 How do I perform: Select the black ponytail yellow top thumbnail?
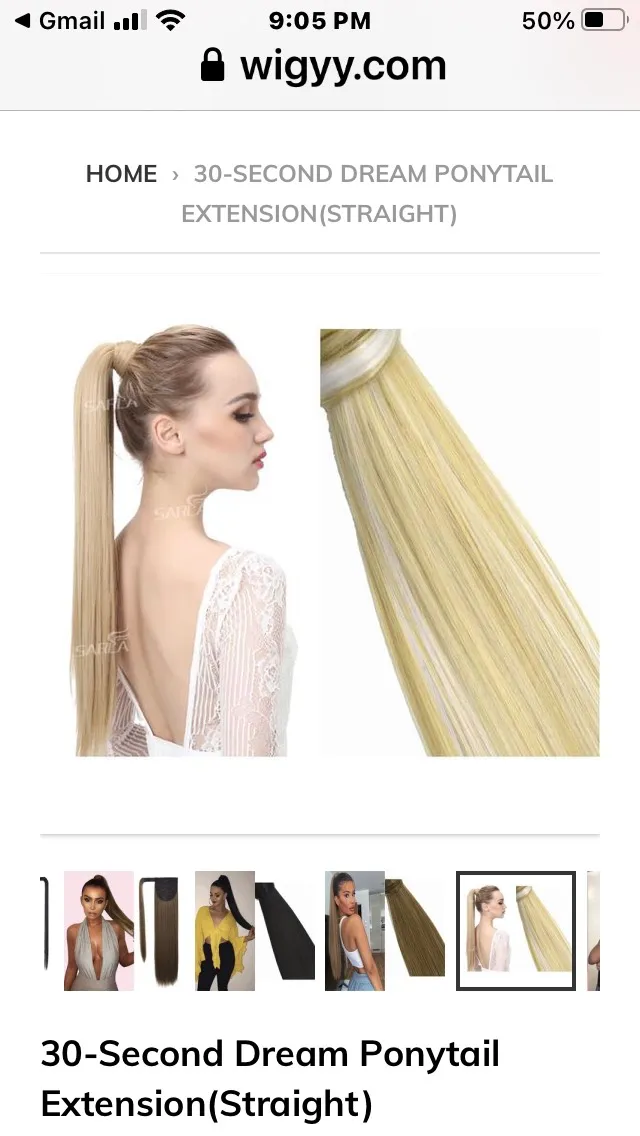(x=254, y=931)
